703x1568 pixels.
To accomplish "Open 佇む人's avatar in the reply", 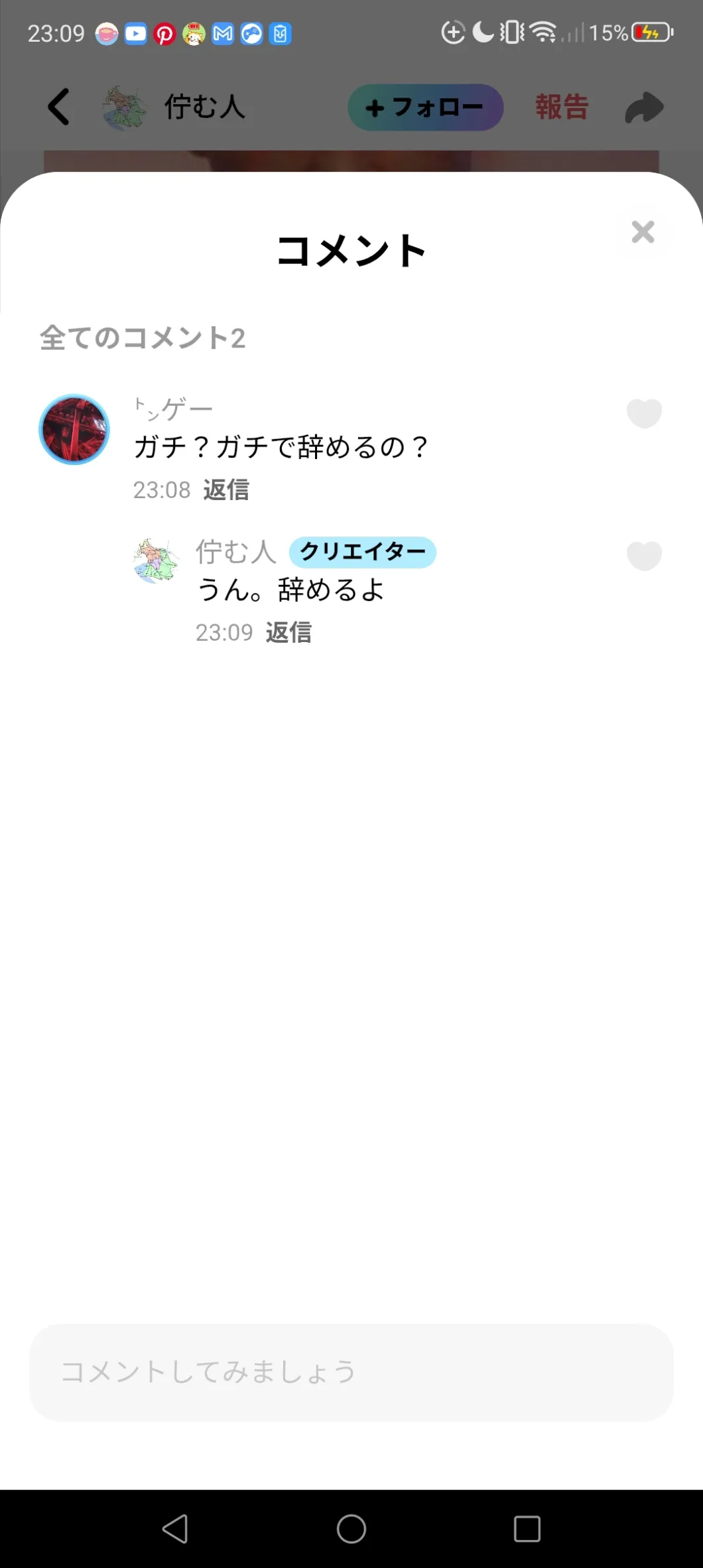I will tap(157, 560).
